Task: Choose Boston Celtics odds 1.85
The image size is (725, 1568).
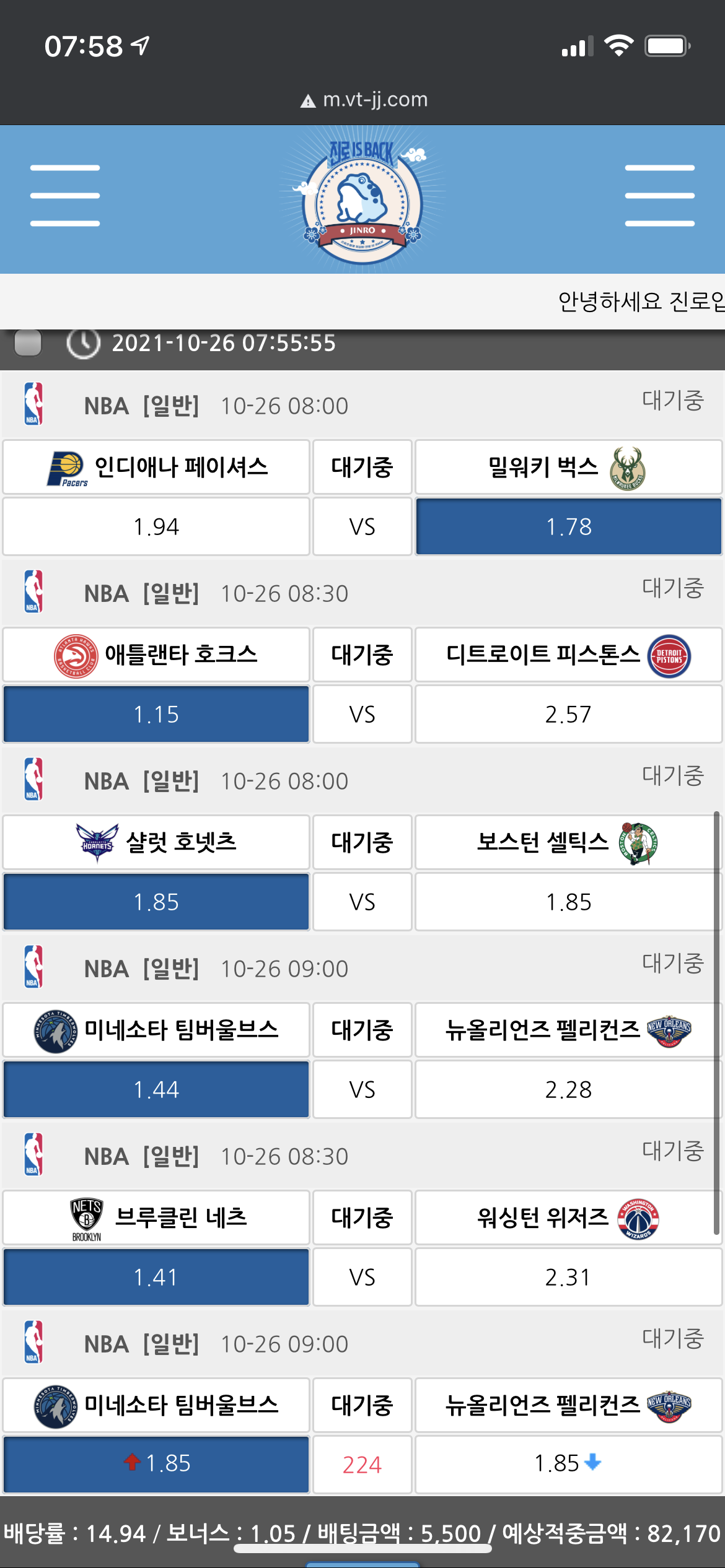Action: [x=568, y=902]
